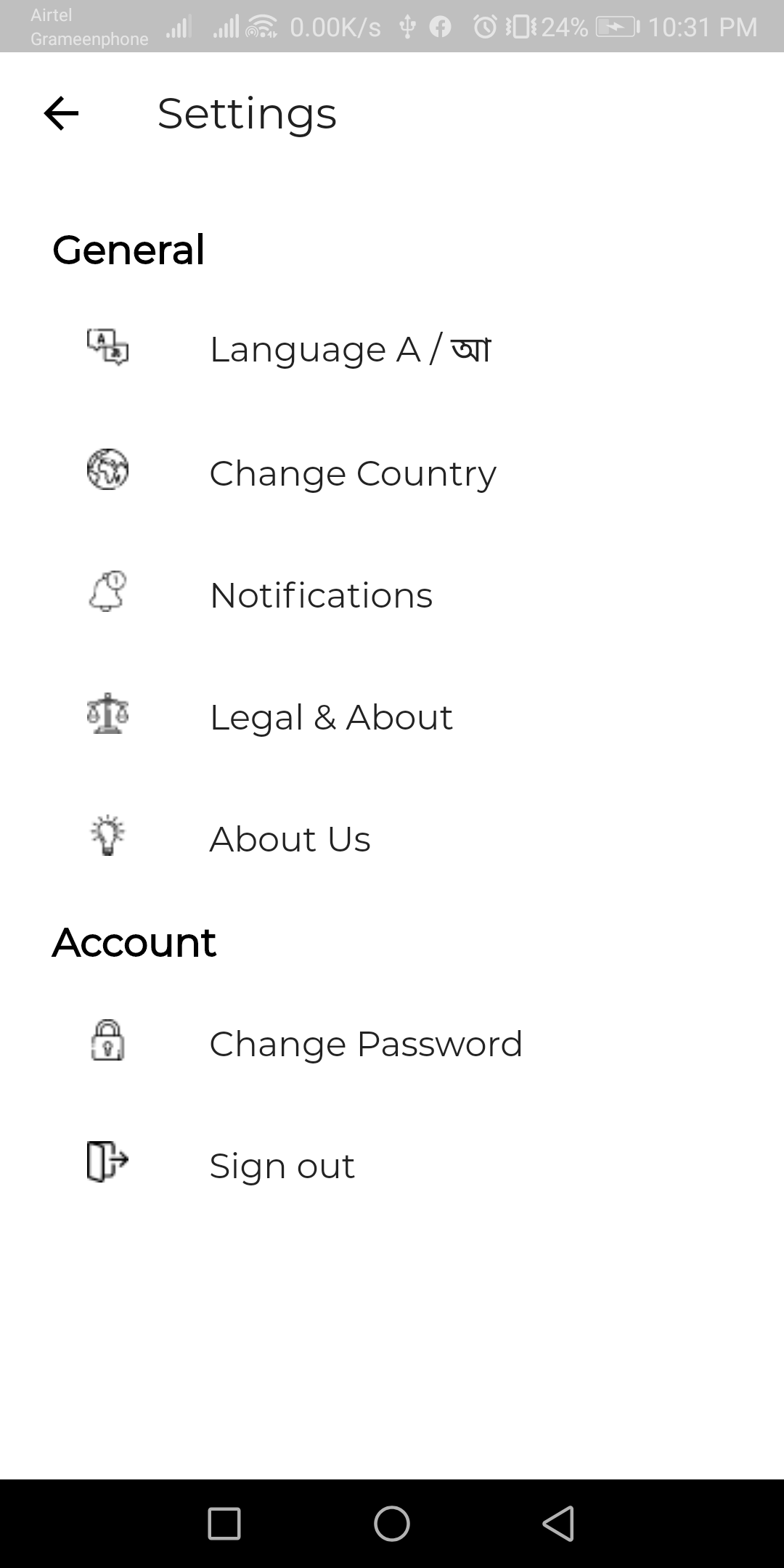Tap Change Password to update credentials
The height and width of the screenshot is (1568, 784).
coord(365,1043)
